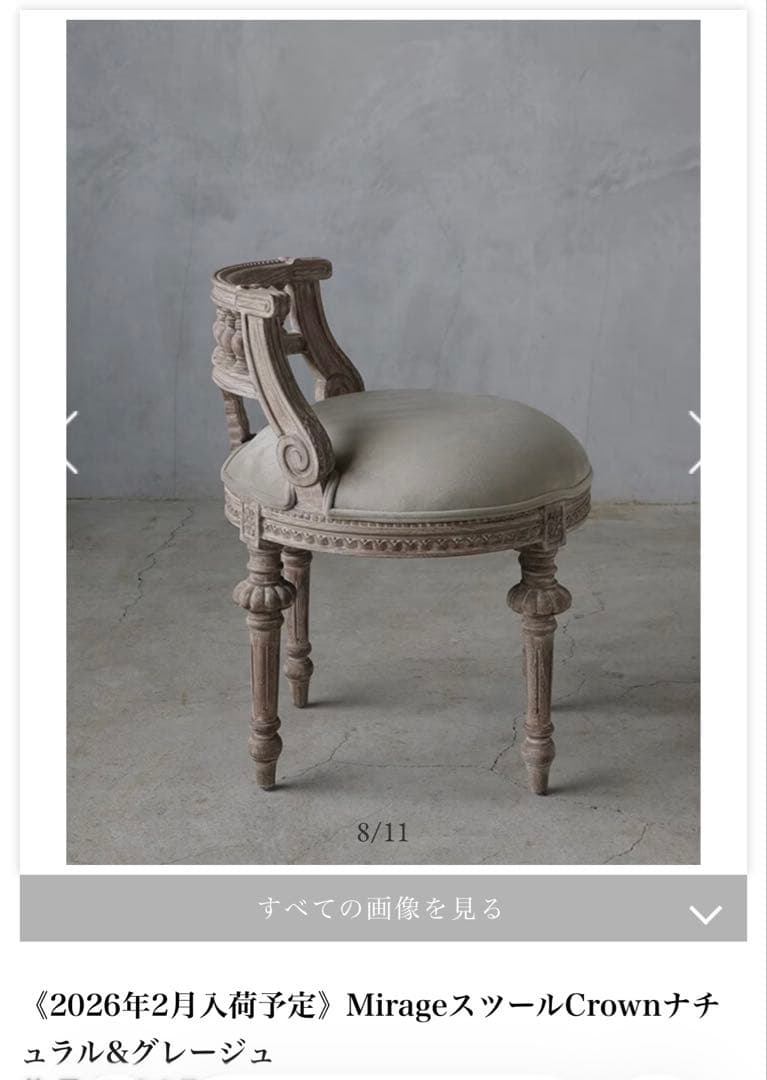Show the next product image
This screenshot has height=1080, width=767.
pyautogui.click(x=694, y=442)
